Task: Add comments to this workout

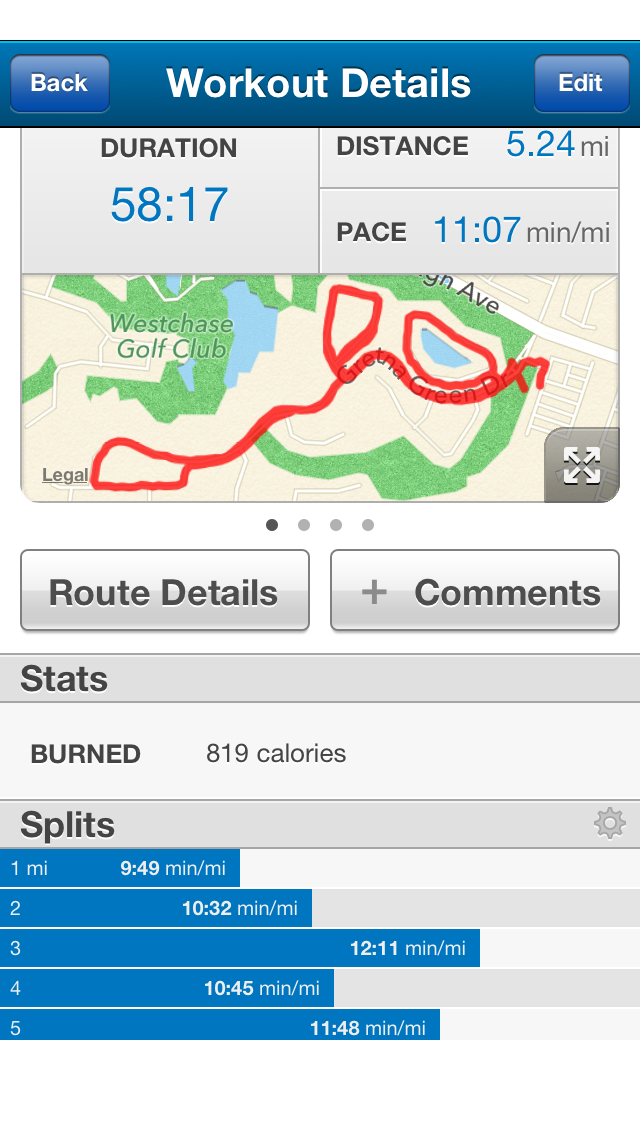Action: [x=475, y=592]
